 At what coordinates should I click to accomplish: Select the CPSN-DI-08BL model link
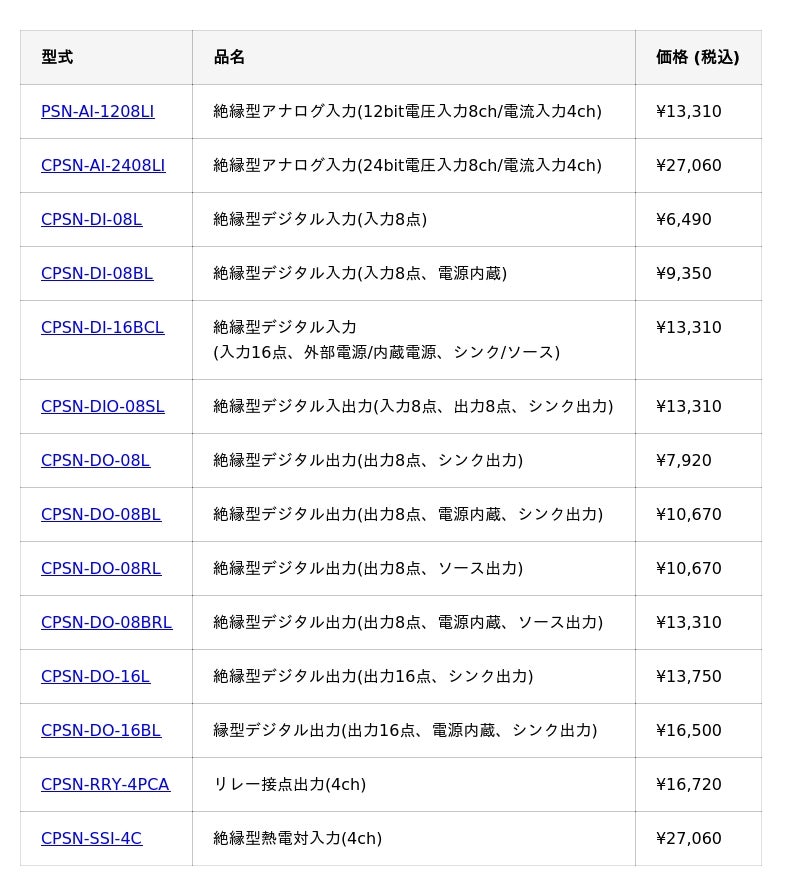tap(97, 274)
